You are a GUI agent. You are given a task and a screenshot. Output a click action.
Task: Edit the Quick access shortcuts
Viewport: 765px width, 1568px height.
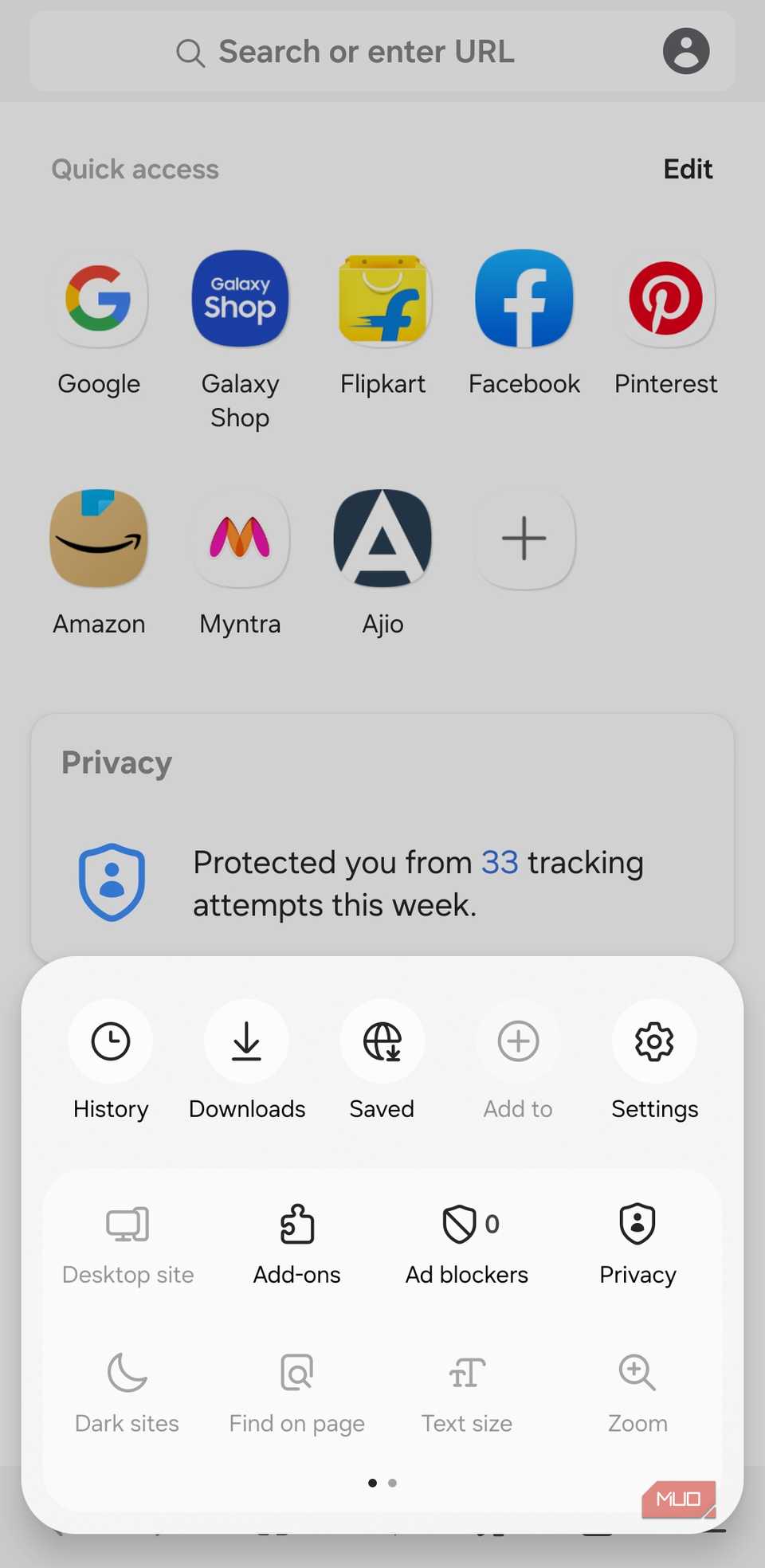pos(687,169)
